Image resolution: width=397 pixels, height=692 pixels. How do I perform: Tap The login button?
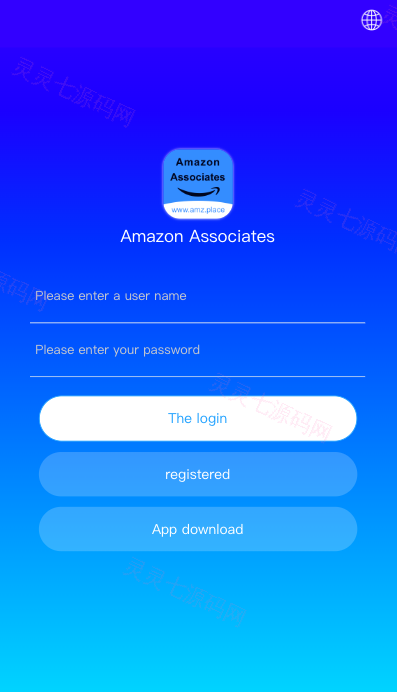198,418
